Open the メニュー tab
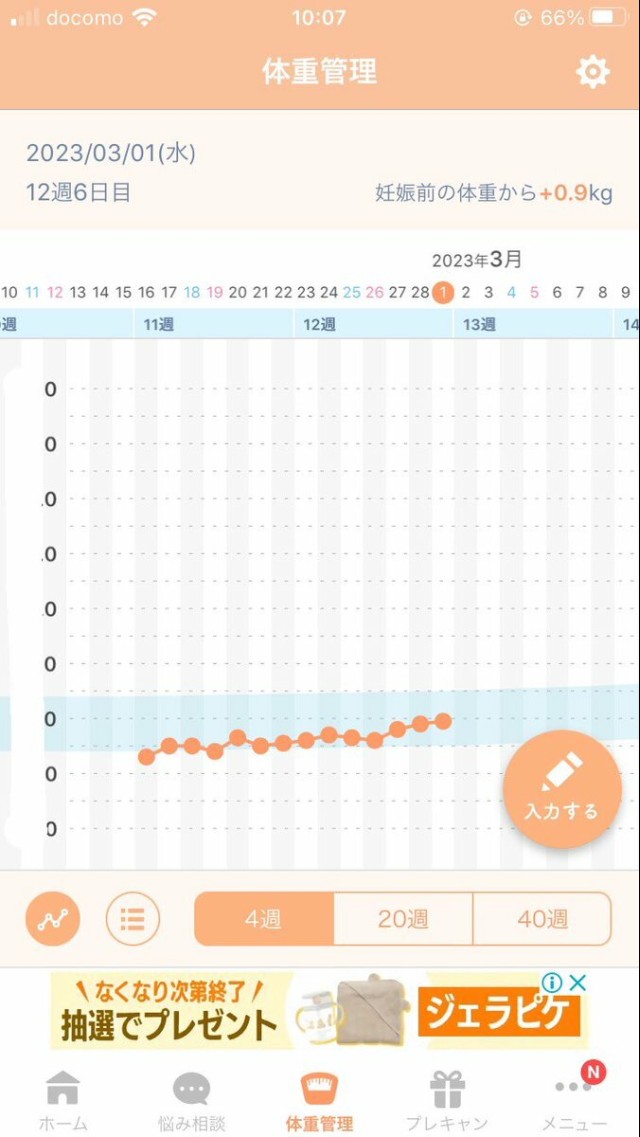640x1137 pixels. tap(575, 1100)
